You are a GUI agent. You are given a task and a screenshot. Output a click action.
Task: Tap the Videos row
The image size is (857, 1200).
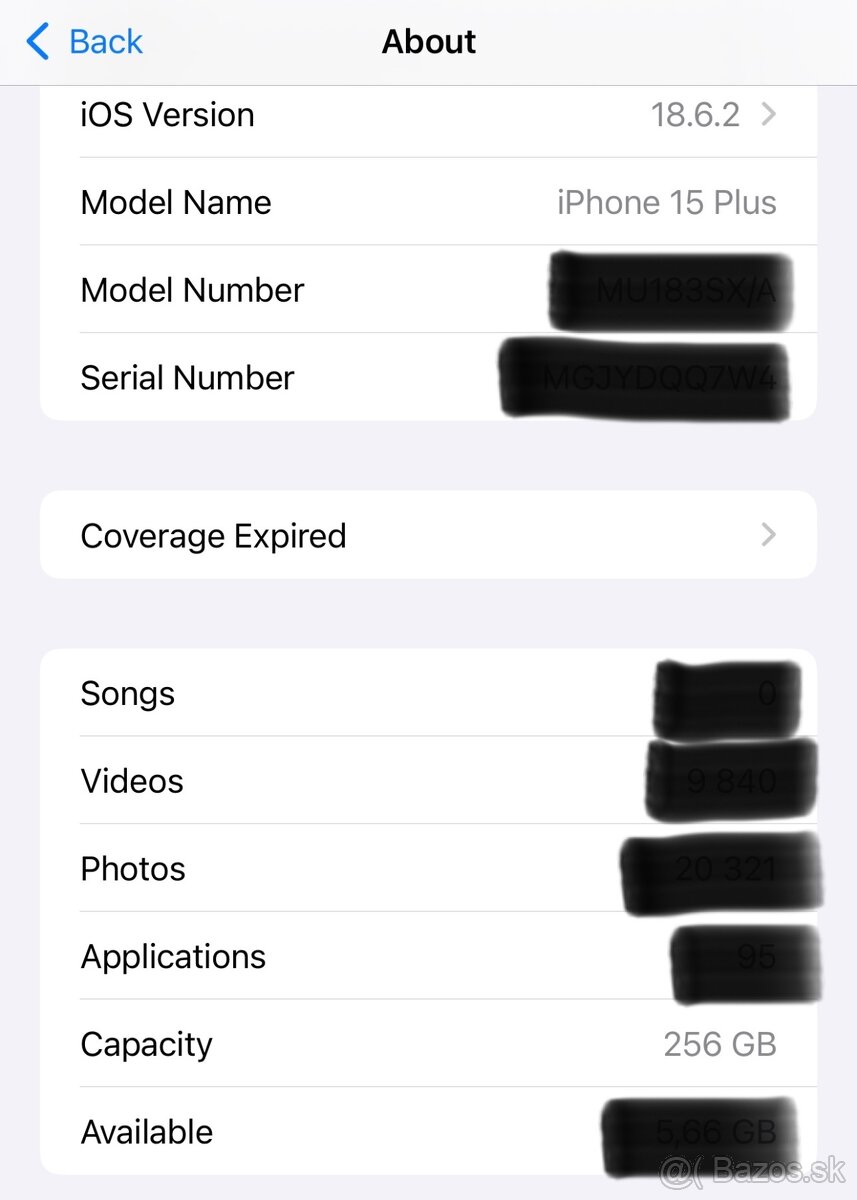300,780
